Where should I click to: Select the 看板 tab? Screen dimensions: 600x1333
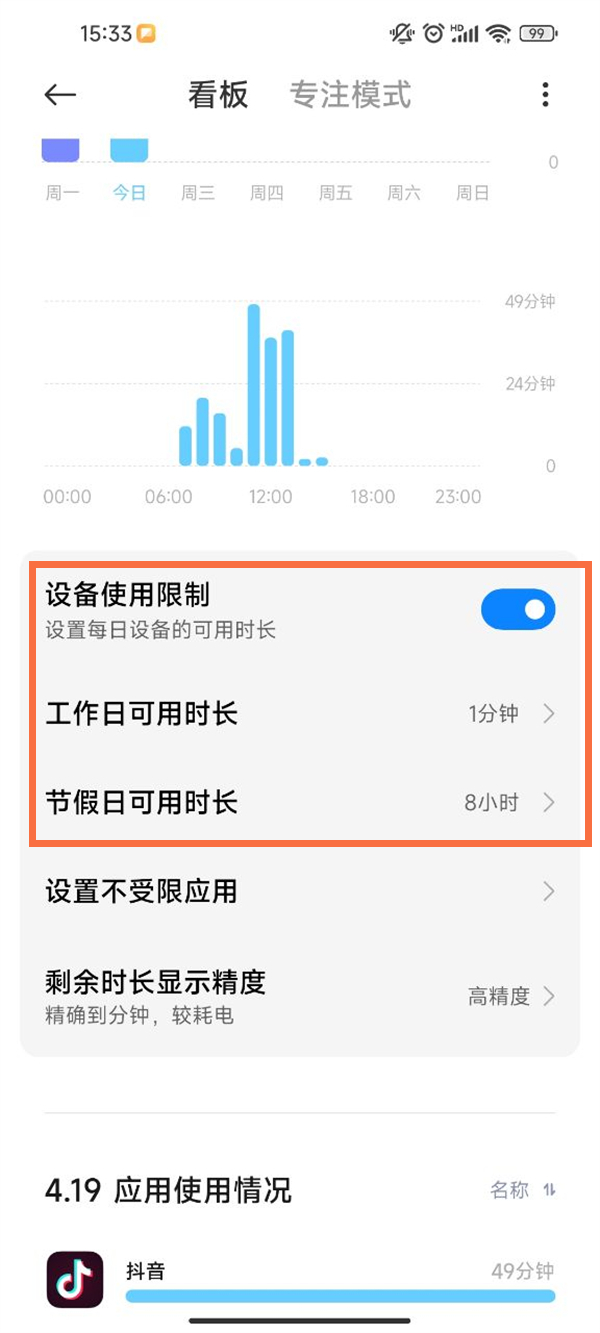[x=218, y=95]
